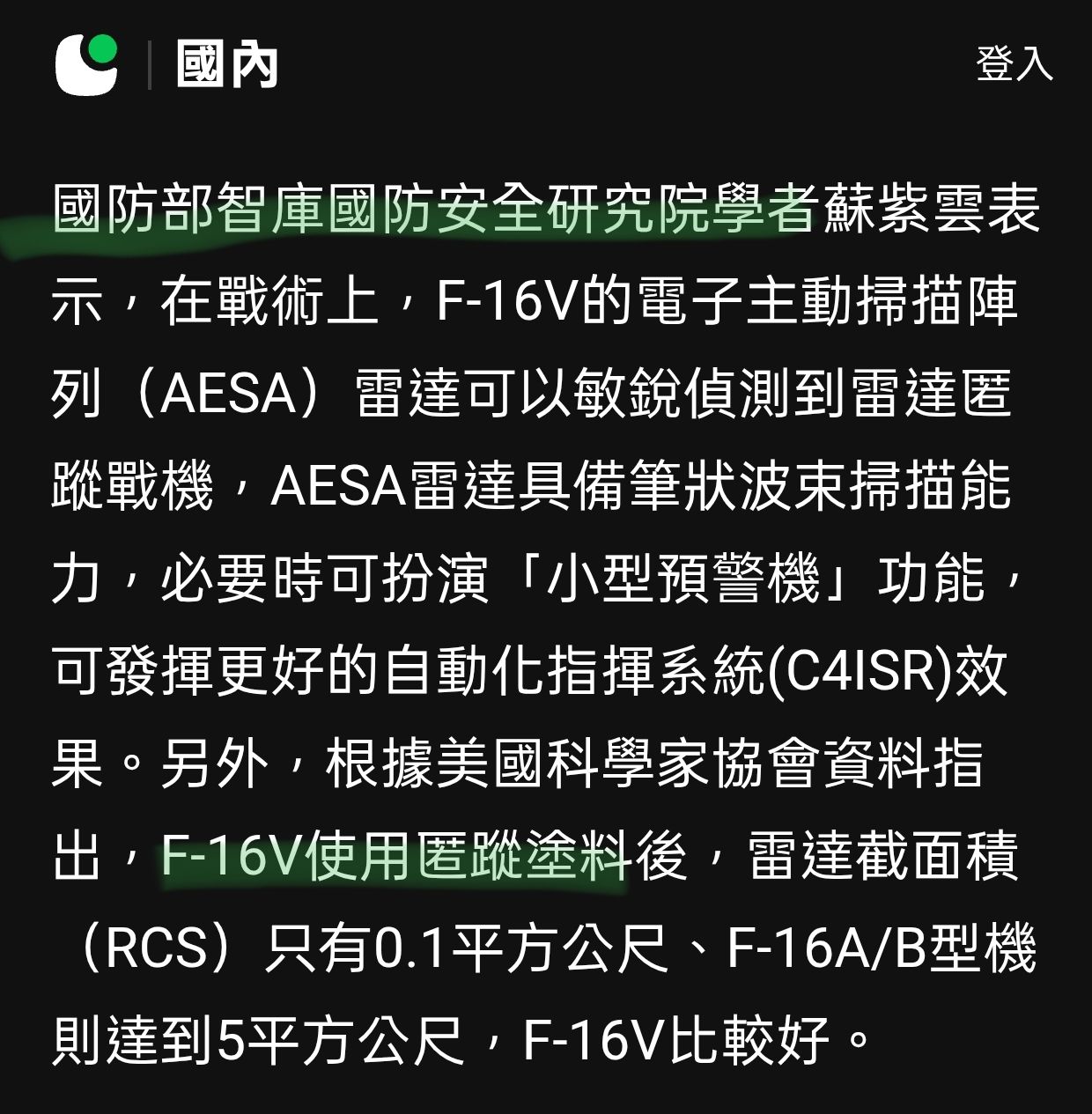The height and width of the screenshot is (1114, 1092).
Task: Tap 登入 to log in
Action: point(1014,63)
